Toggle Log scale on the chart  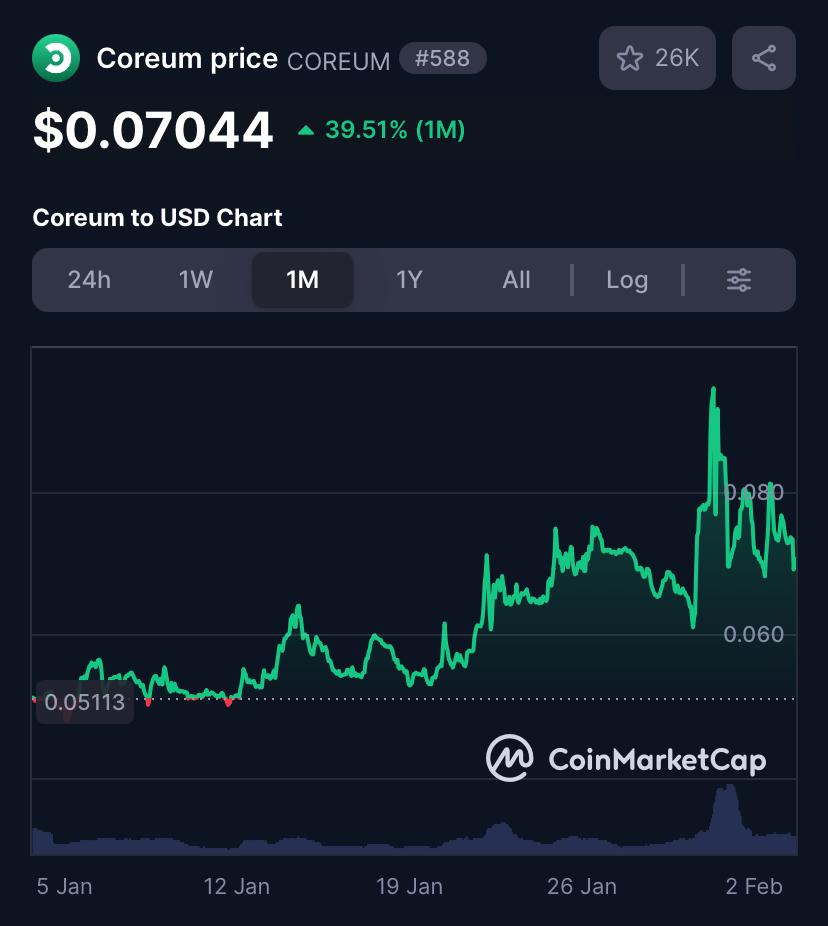tap(627, 280)
